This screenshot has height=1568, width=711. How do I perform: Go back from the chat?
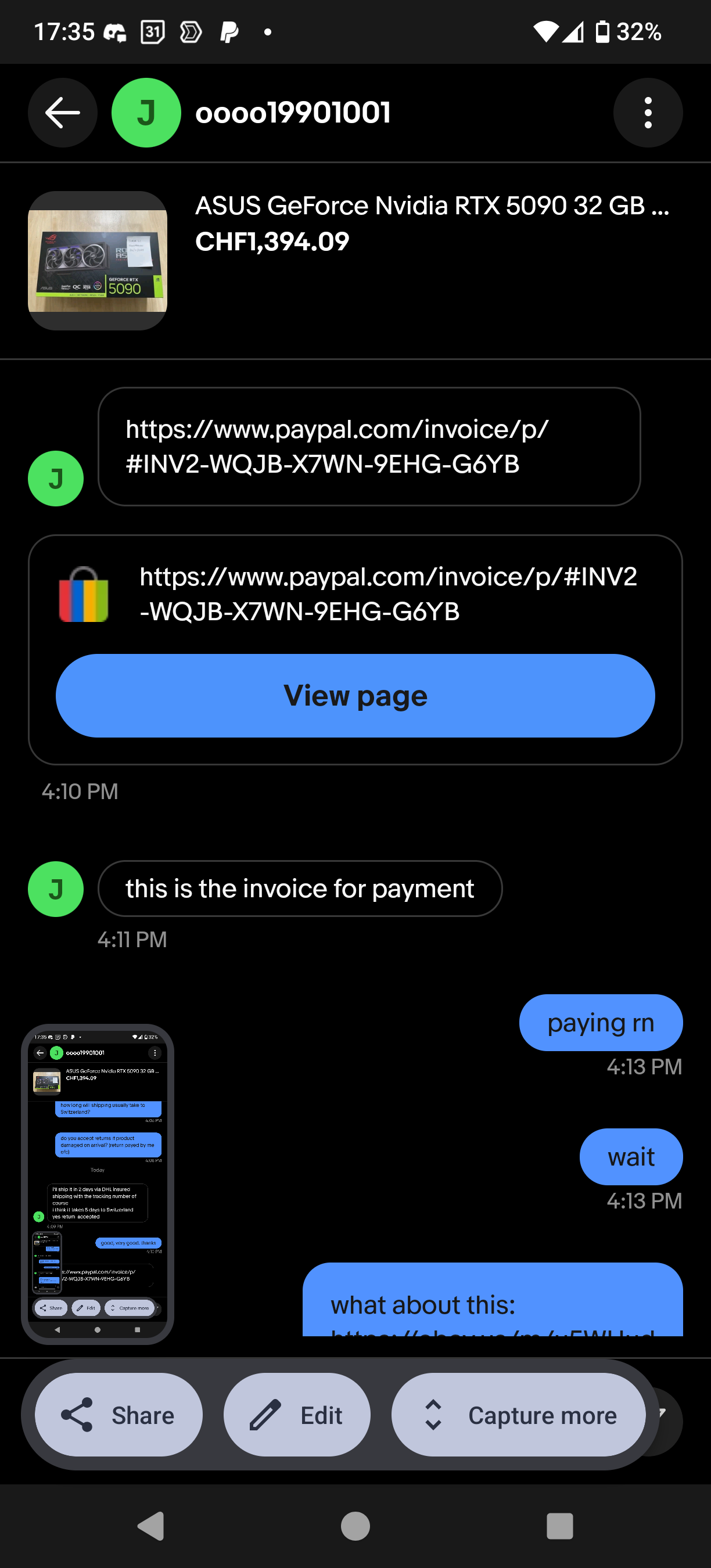tap(62, 113)
